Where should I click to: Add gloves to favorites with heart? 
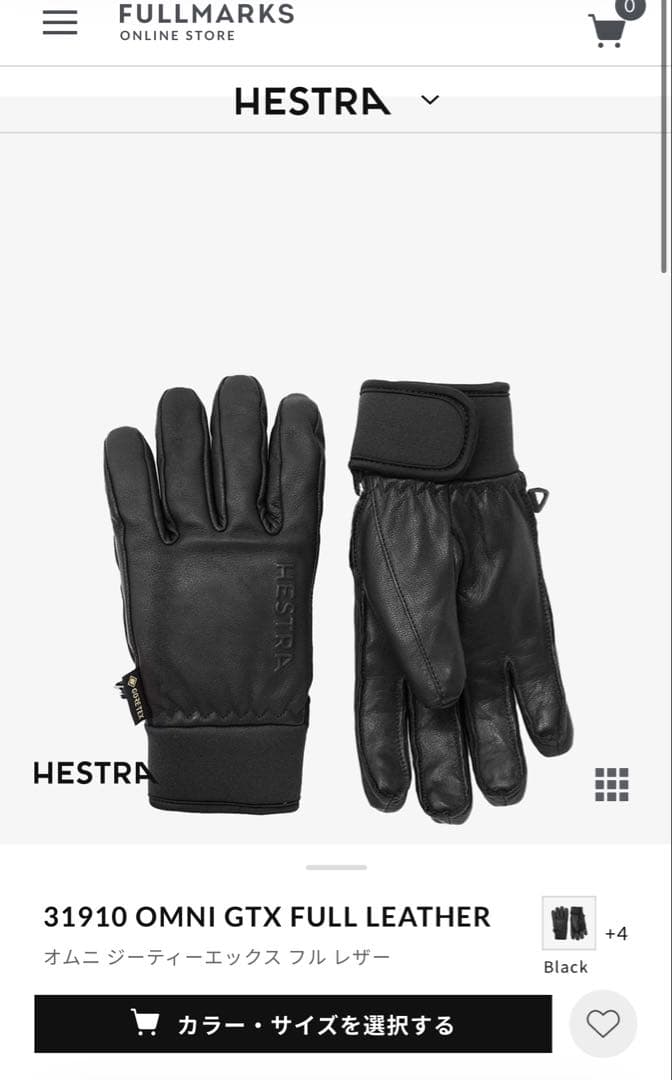click(x=603, y=1023)
